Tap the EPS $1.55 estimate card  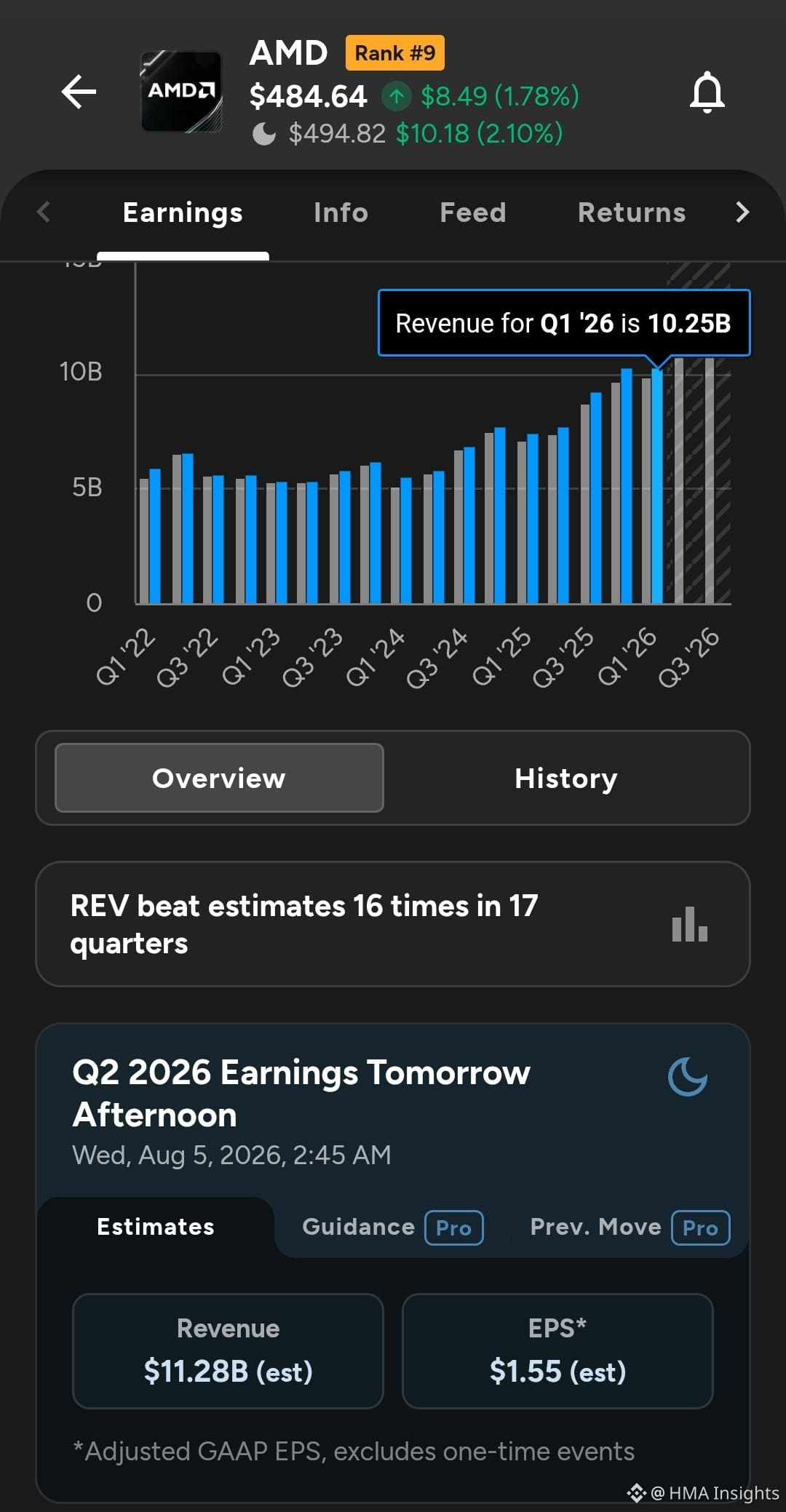557,1351
